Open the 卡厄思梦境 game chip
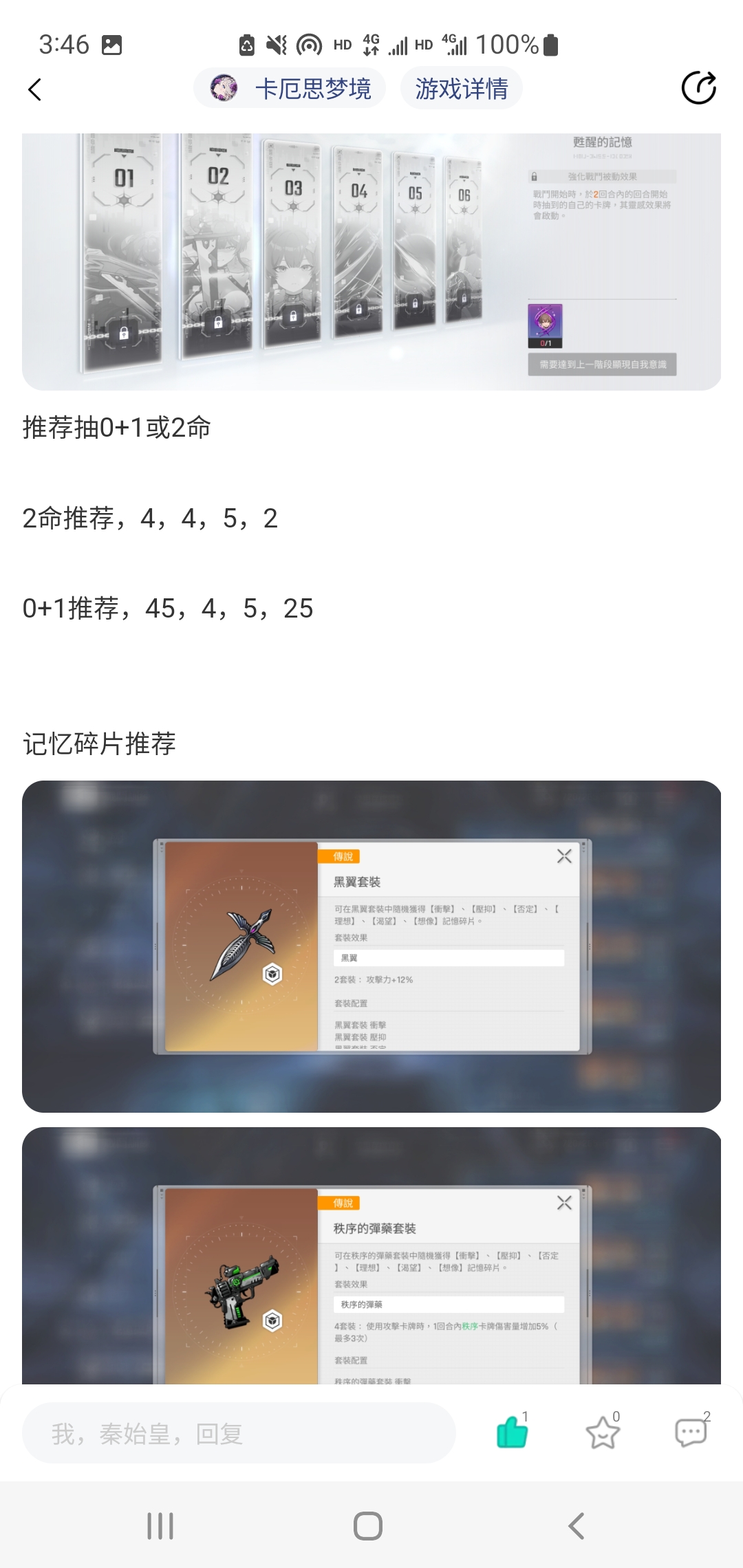Screen dimensions: 743x1568 pyautogui.click(x=290, y=89)
